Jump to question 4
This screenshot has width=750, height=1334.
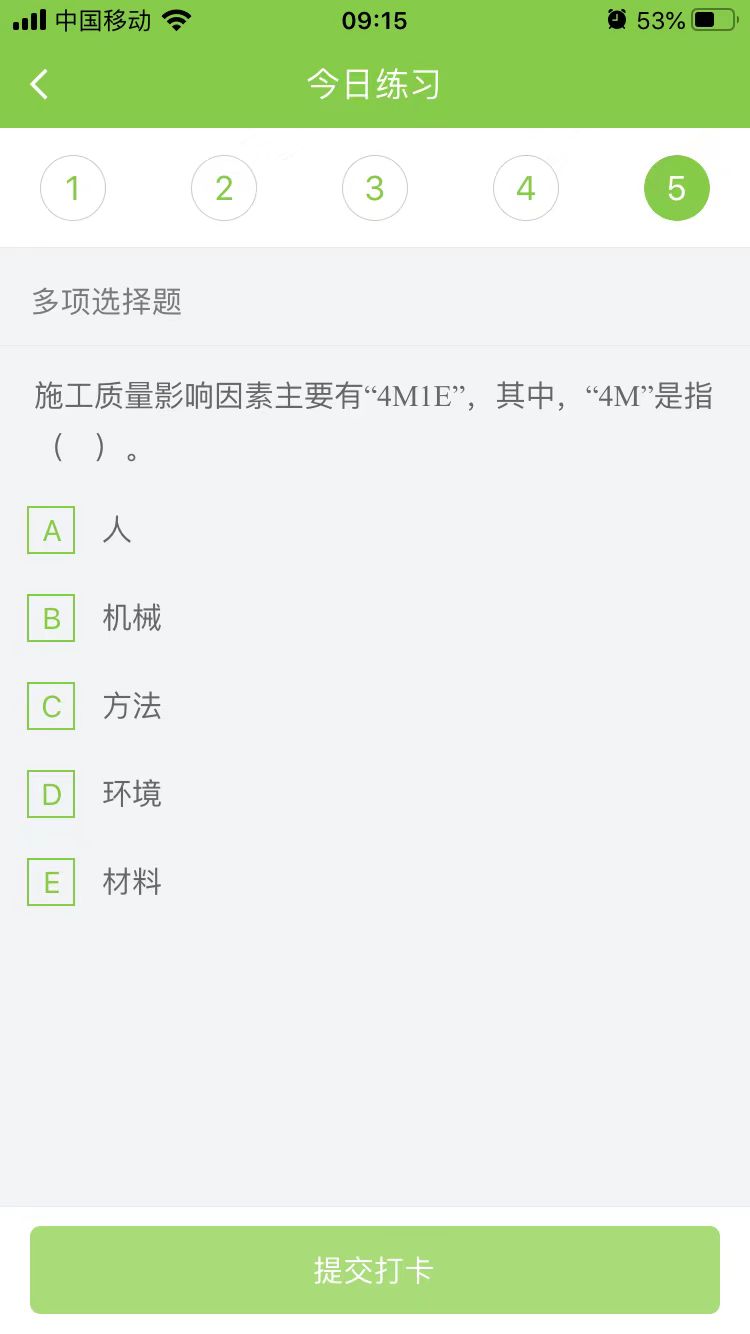coord(526,188)
